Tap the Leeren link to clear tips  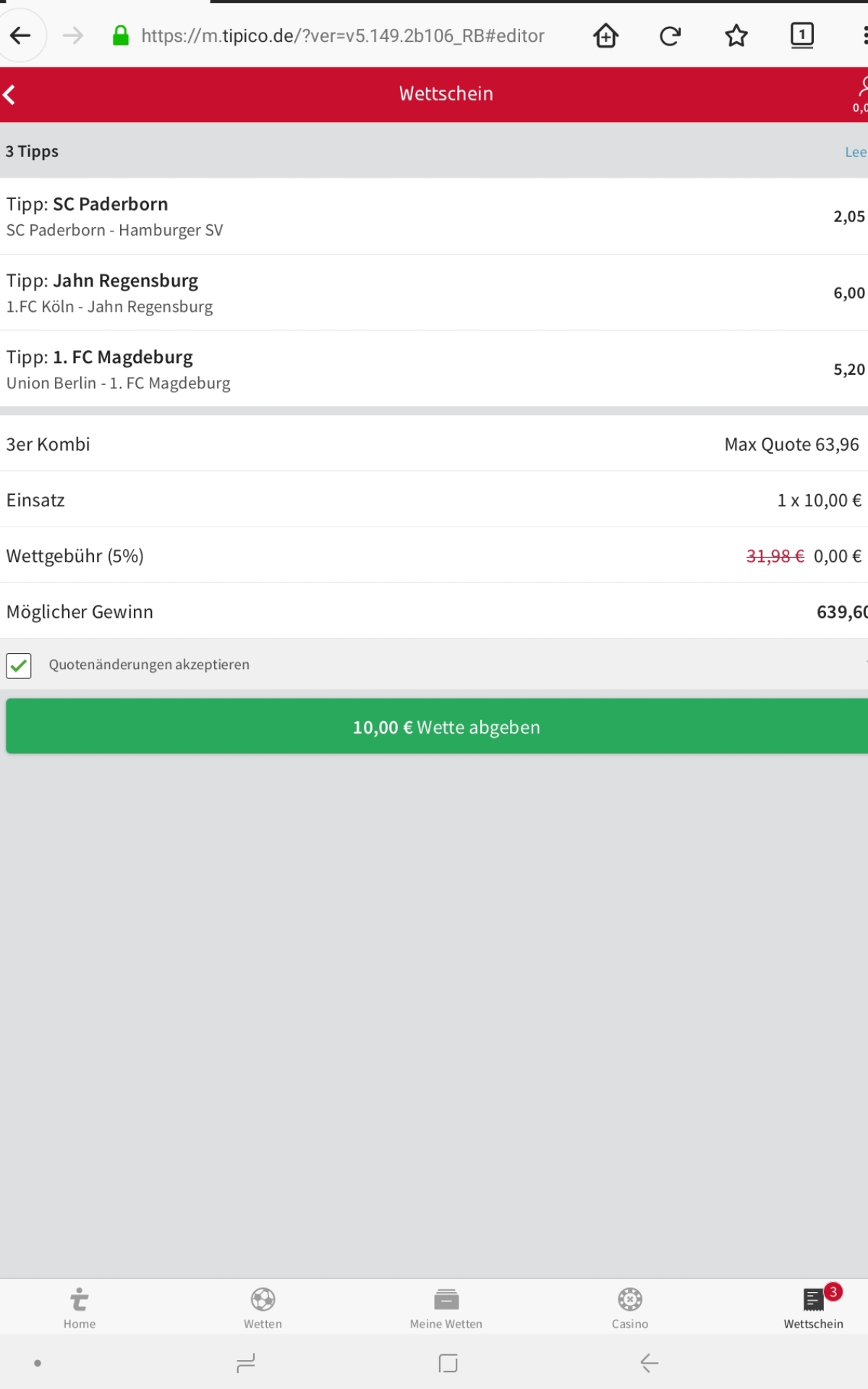pyautogui.click(x=855, y=152)
